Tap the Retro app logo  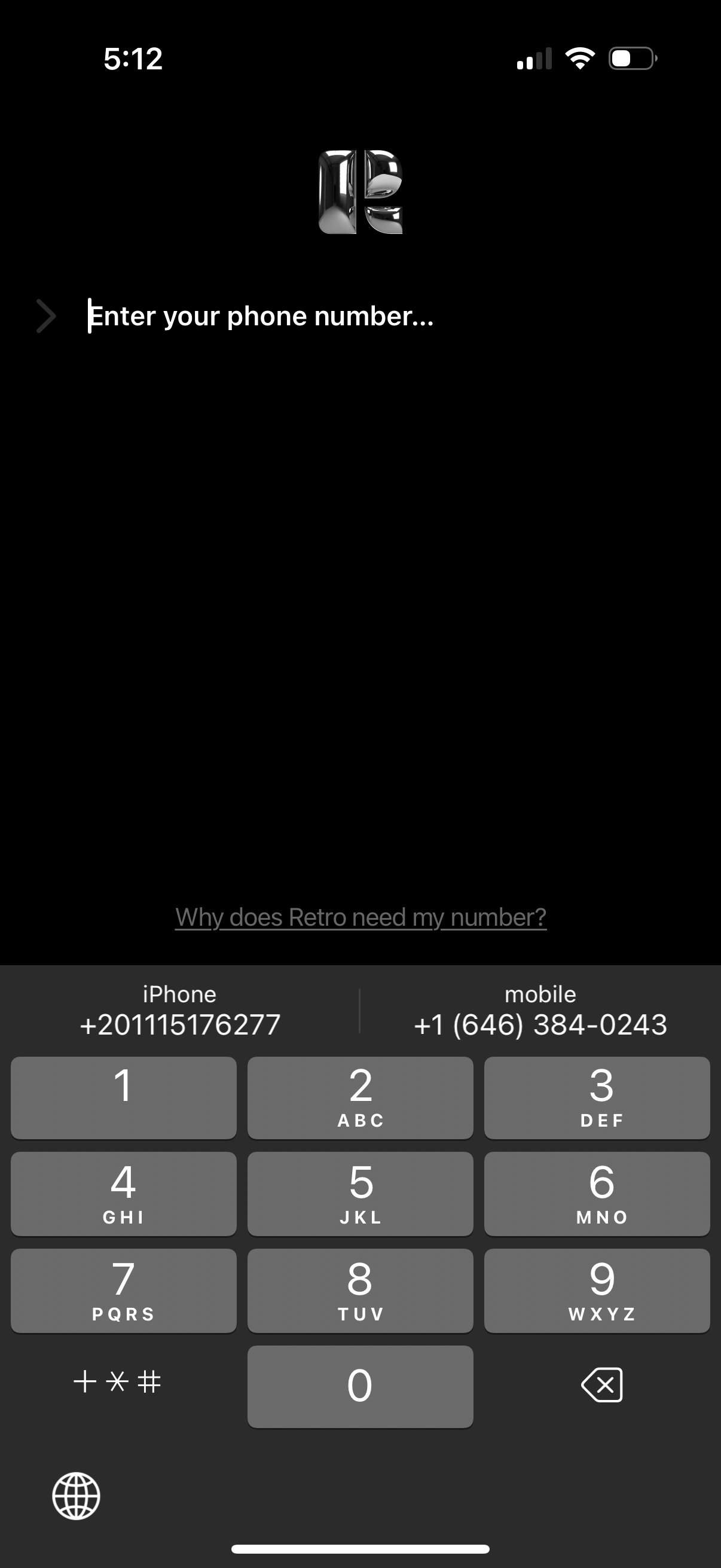click(x=360, y=193)
